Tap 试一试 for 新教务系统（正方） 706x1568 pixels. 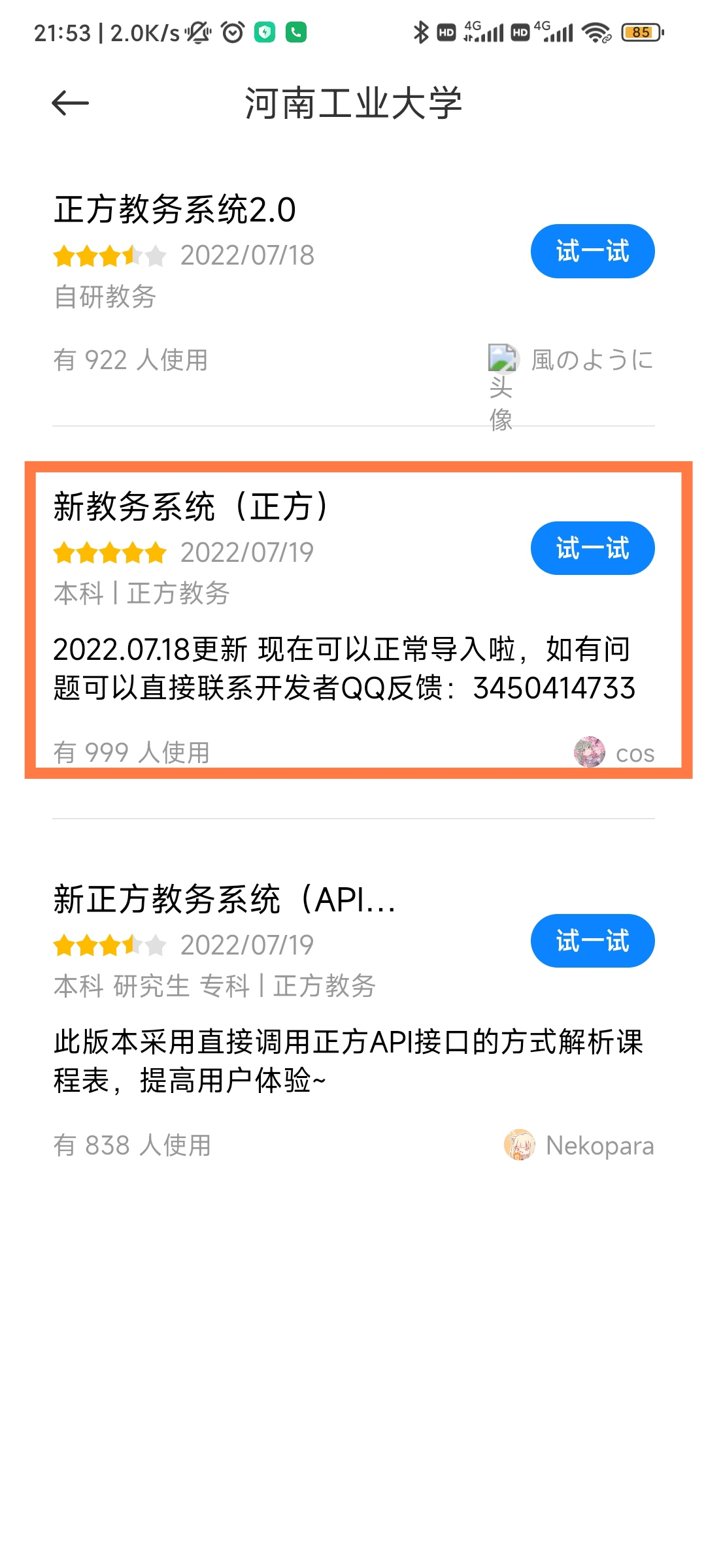coord(592,548)
